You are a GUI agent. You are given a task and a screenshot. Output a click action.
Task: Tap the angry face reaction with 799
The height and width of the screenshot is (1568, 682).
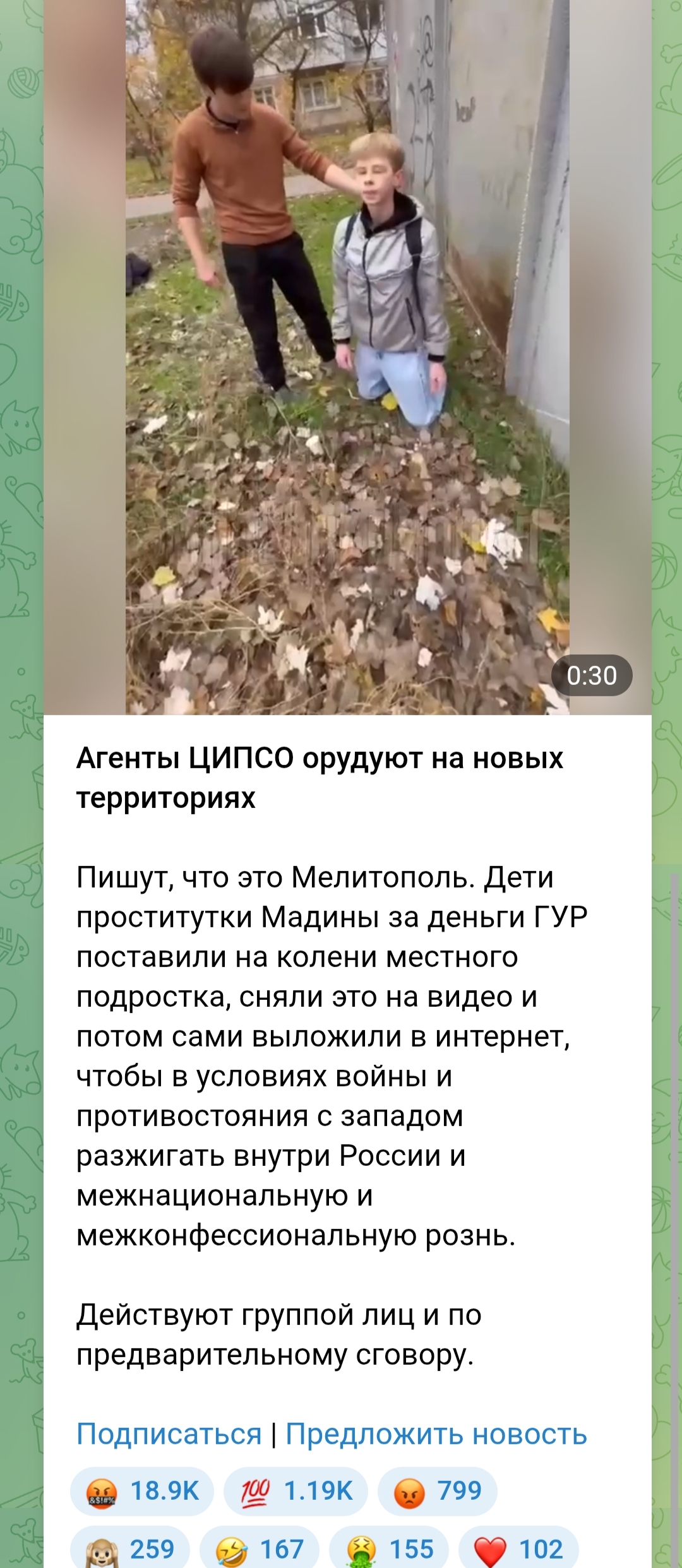[437, 1491]
